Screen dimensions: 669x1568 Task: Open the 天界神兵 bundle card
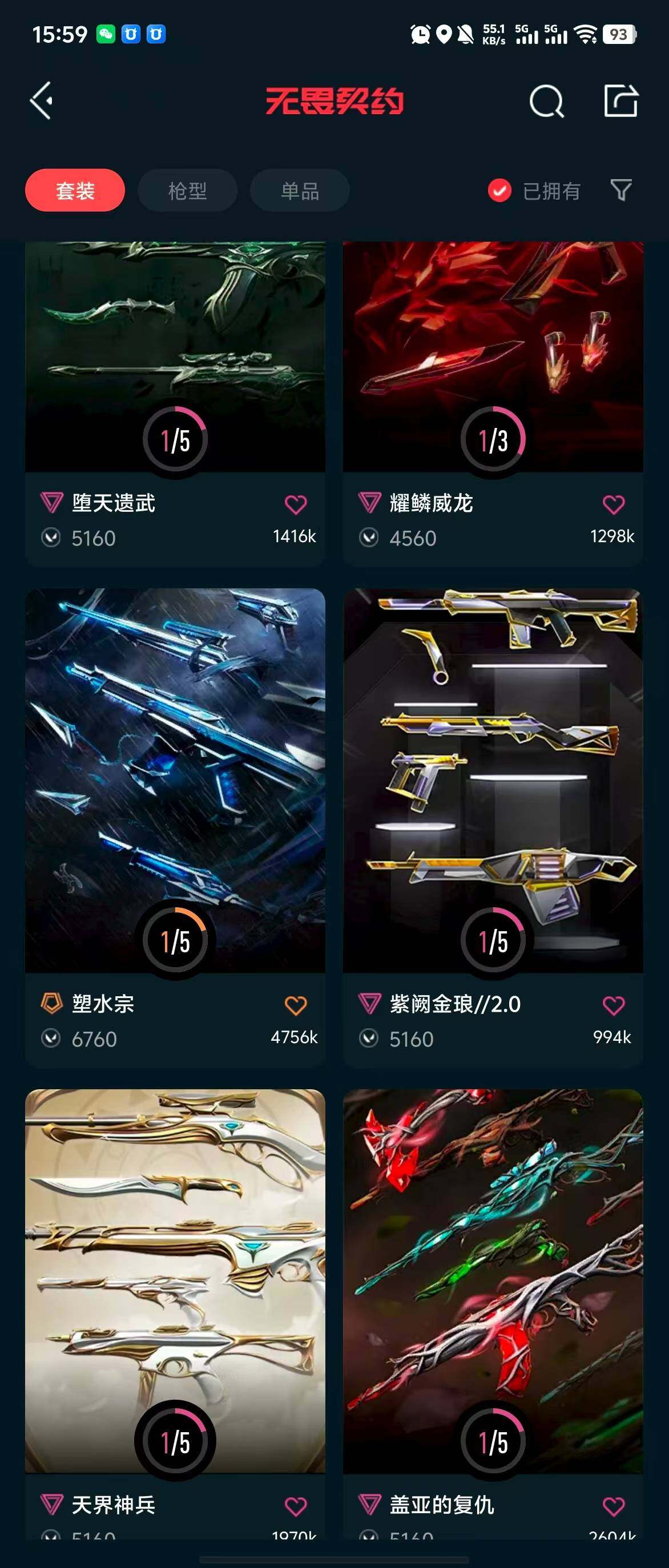click(x=175, y=1278)
